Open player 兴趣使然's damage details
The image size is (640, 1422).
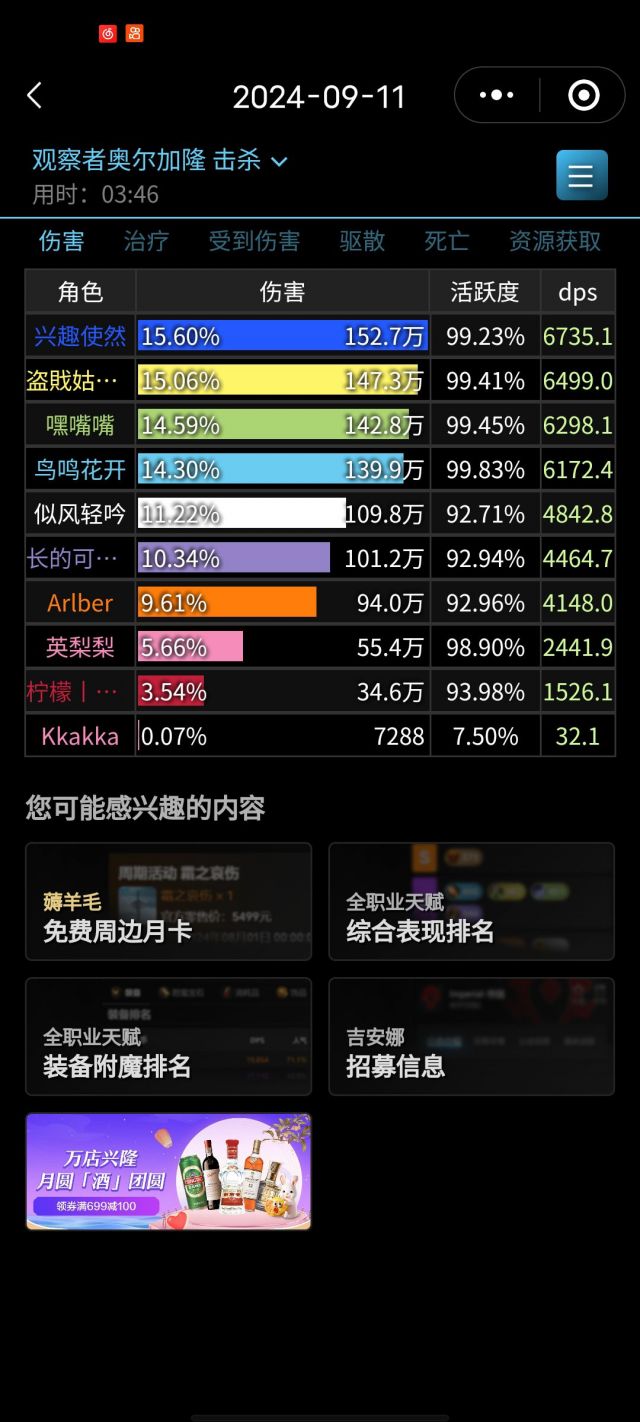pos(320,336)
